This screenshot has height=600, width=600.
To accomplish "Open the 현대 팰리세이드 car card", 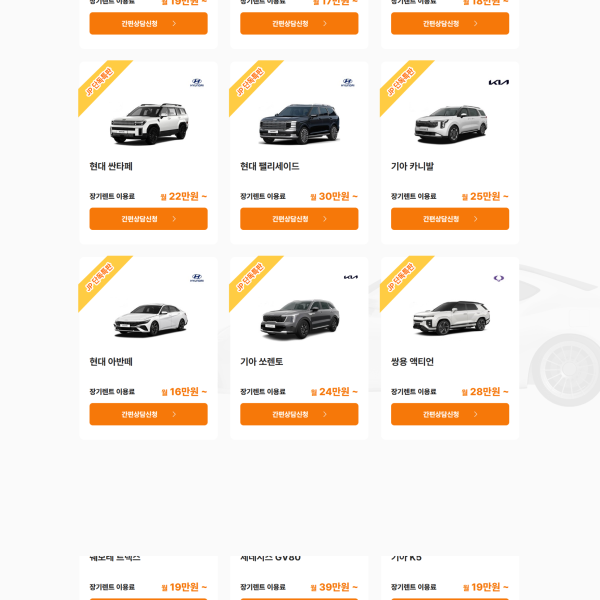I will [299, 125].
